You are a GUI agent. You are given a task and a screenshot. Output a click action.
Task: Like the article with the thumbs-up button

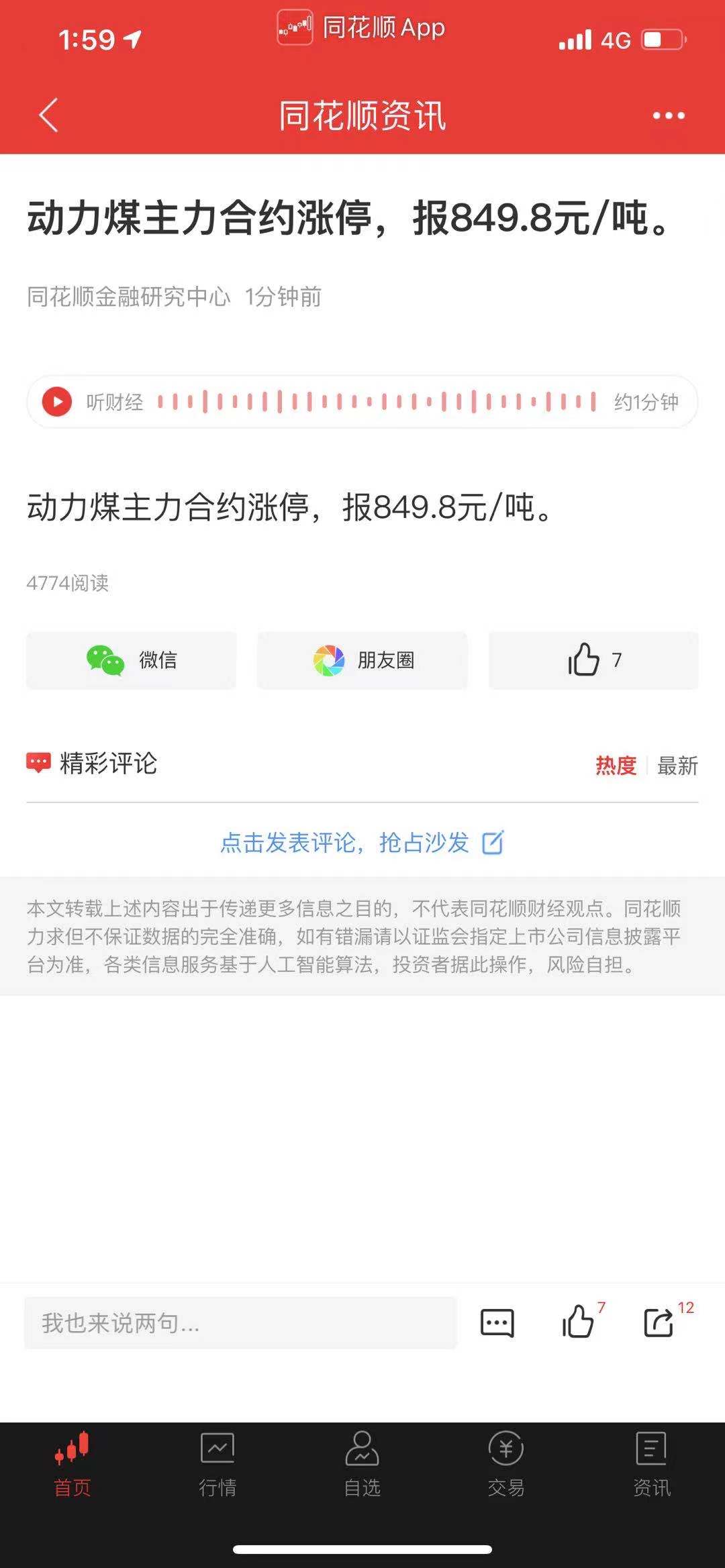[x=593, y=660]
